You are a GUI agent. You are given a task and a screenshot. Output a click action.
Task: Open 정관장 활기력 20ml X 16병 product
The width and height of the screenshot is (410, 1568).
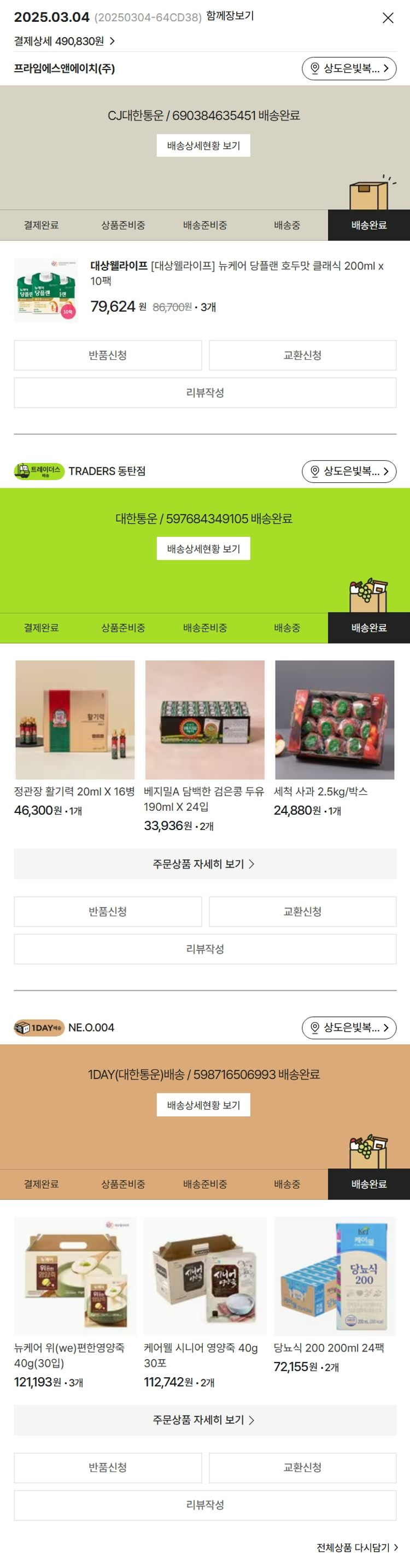coord(75,719)
